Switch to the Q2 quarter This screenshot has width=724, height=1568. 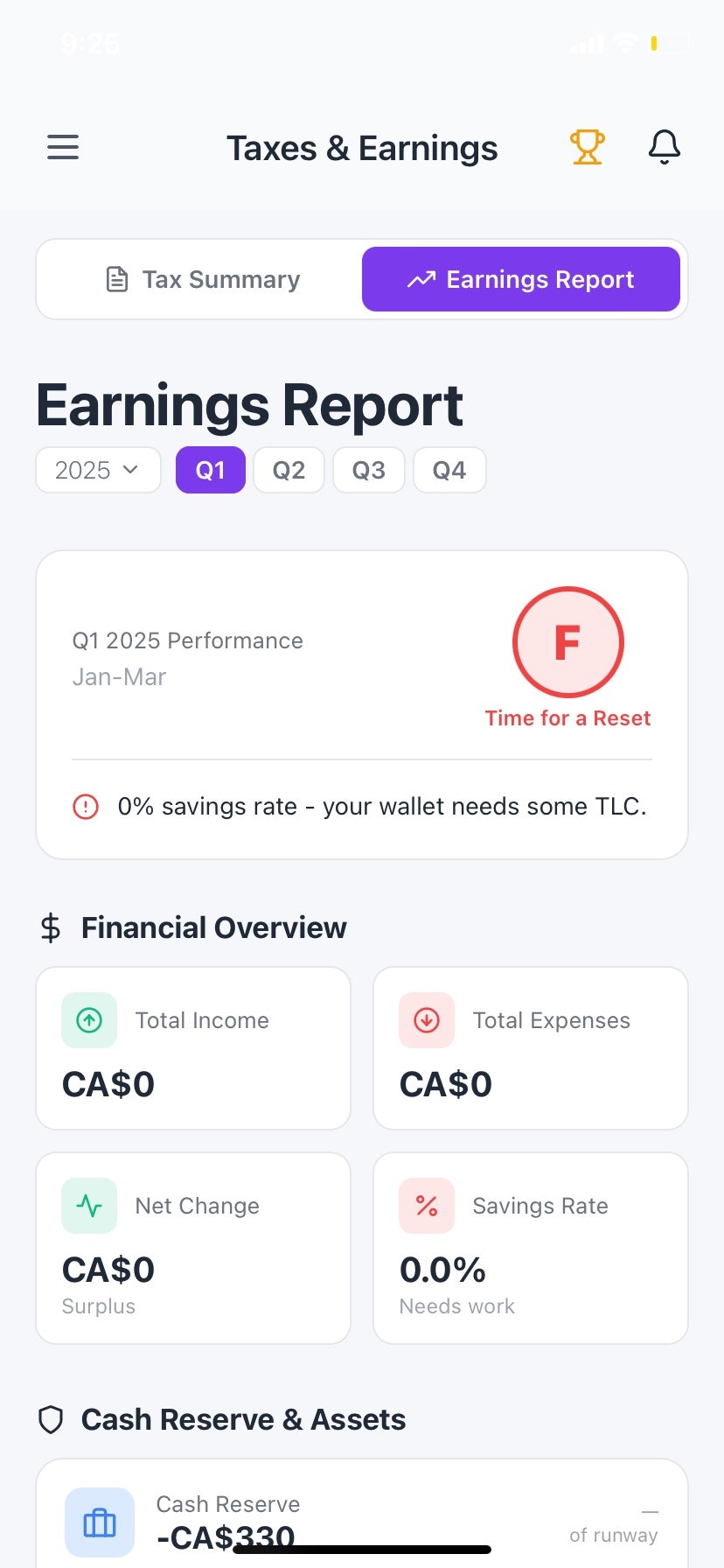click(289, 470)
